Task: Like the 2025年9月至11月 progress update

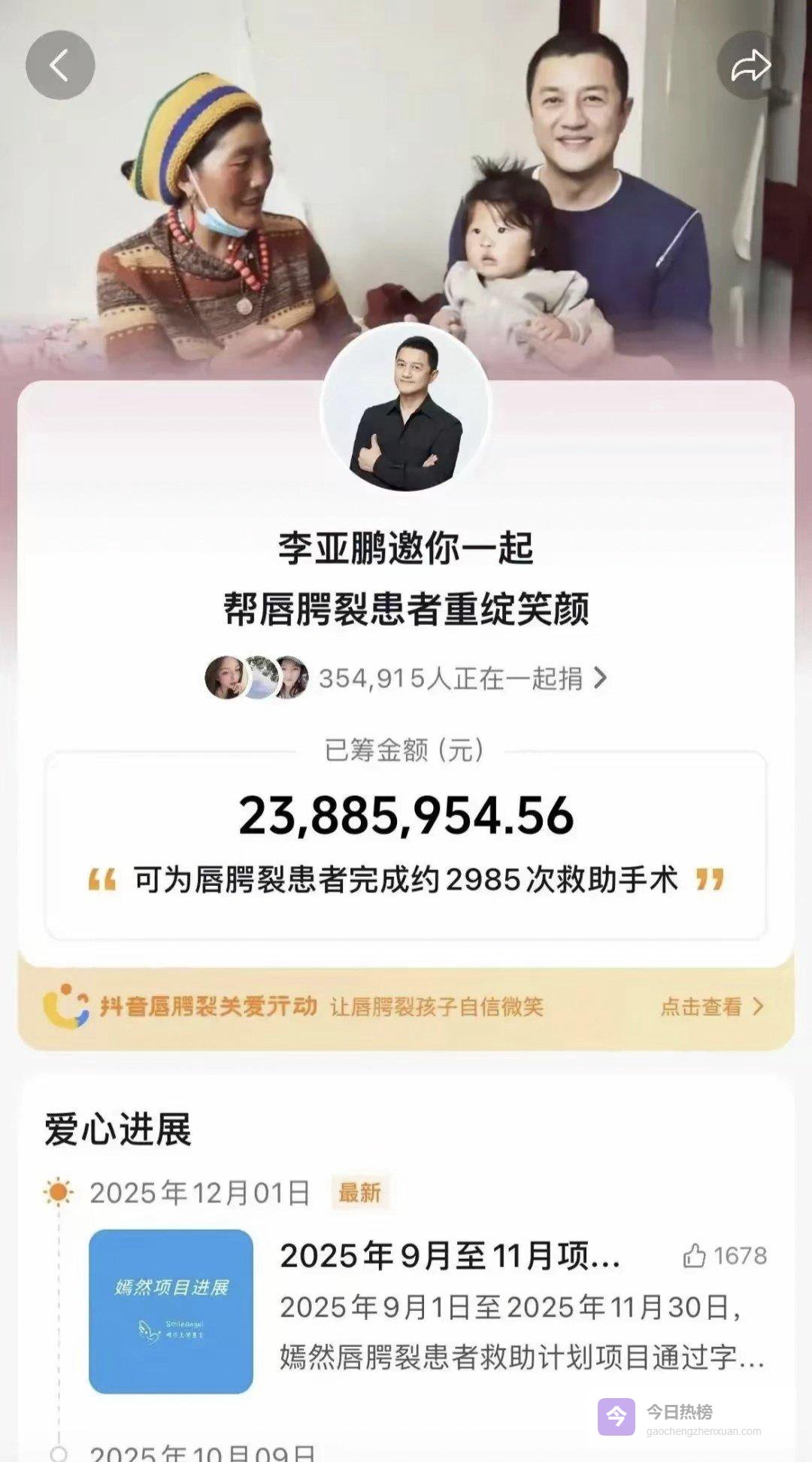Action: pyautogui.click(x=695, y=1256)
